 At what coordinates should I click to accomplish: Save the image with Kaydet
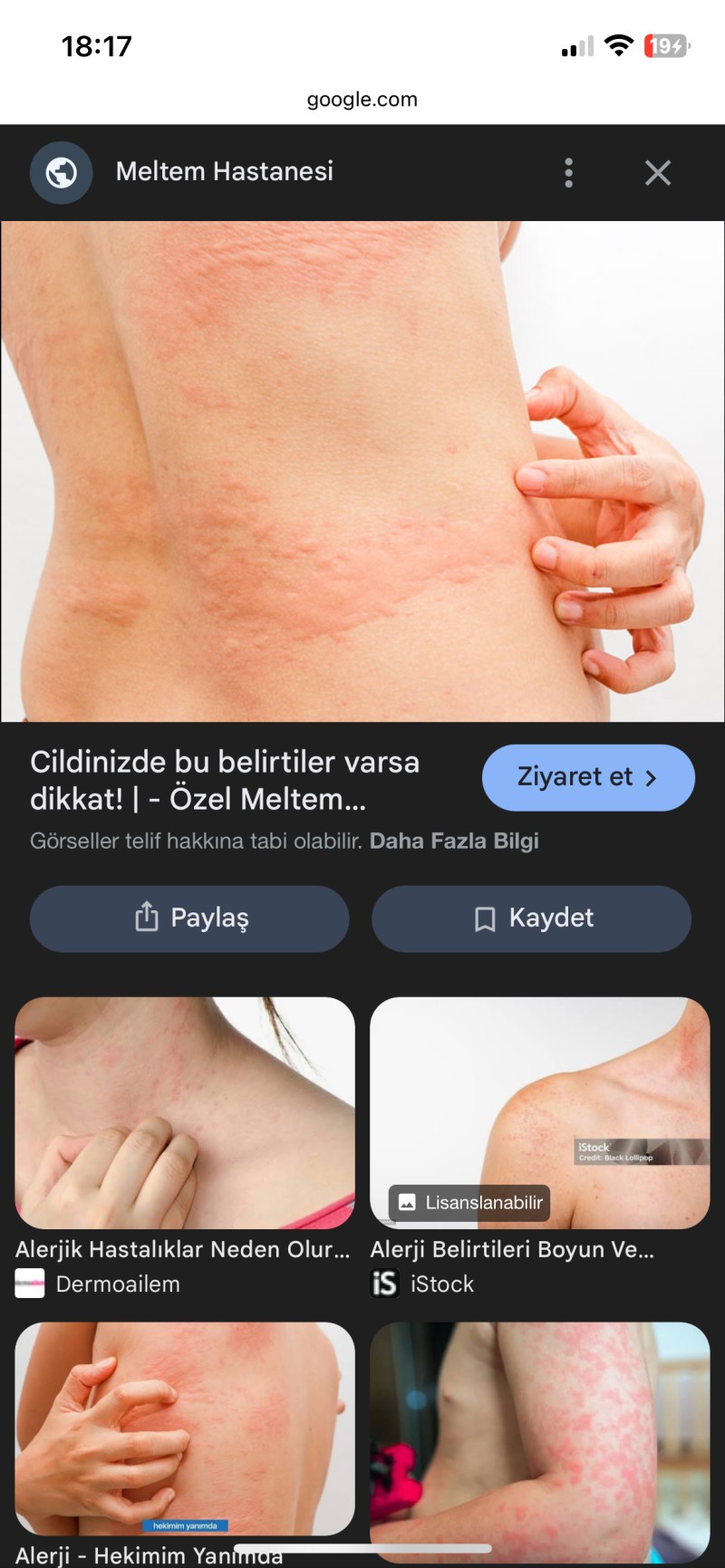[532, 918]
